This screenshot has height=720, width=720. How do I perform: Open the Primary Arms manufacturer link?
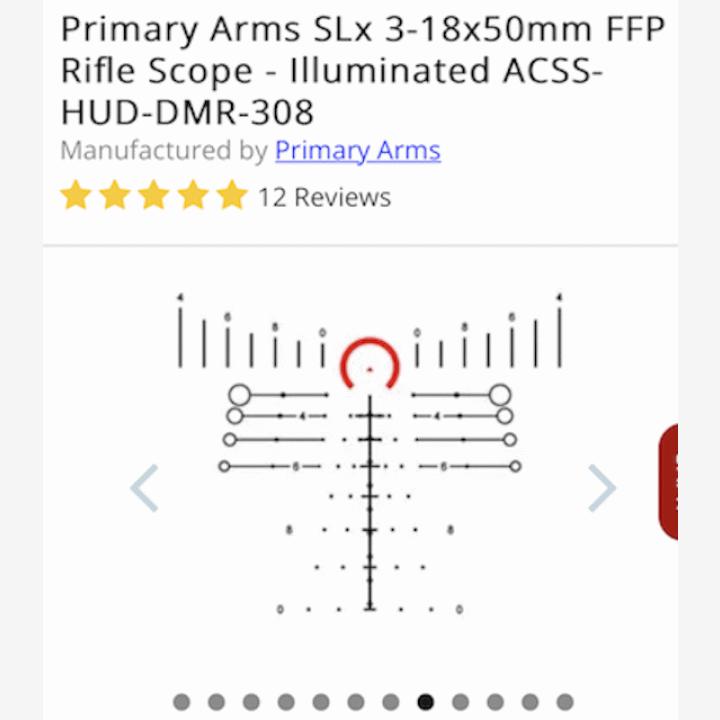357,151
